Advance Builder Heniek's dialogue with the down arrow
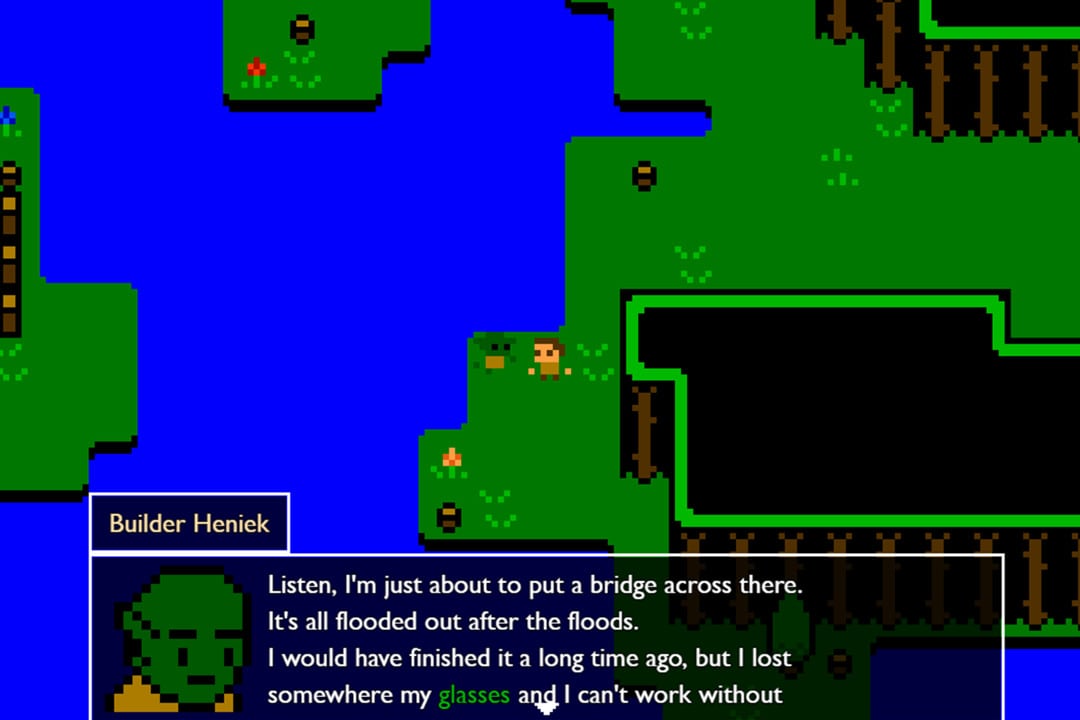 tap(547, 708)
